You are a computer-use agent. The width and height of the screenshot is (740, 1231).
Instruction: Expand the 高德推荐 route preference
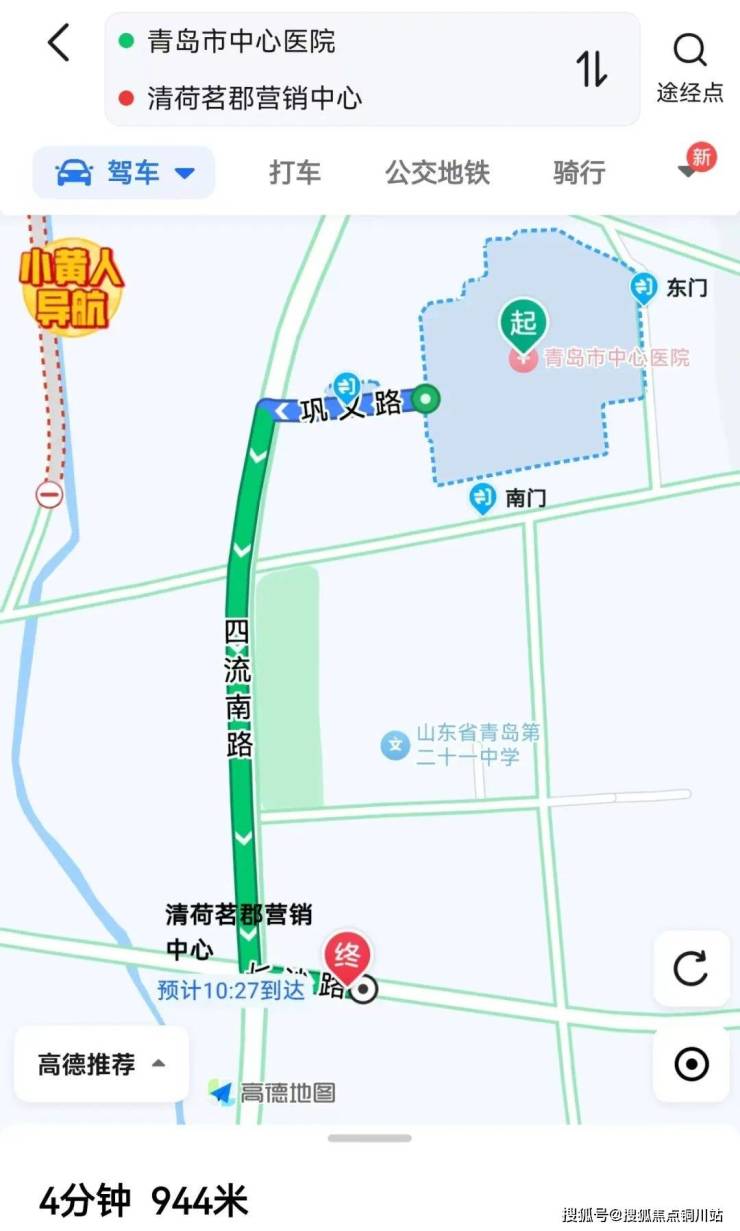101,1064
